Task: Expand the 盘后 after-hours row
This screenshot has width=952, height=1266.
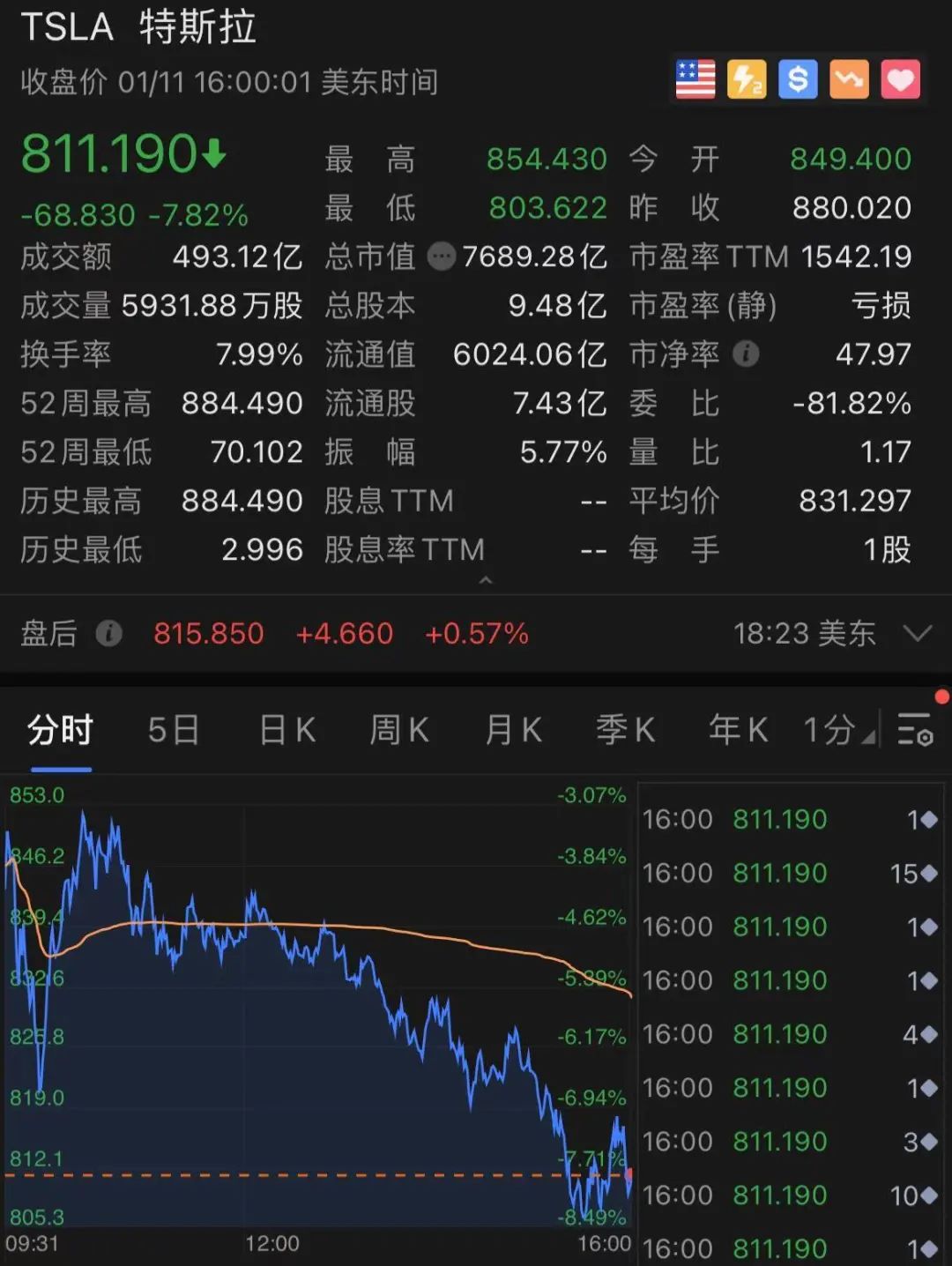Action: click(918, 633)
